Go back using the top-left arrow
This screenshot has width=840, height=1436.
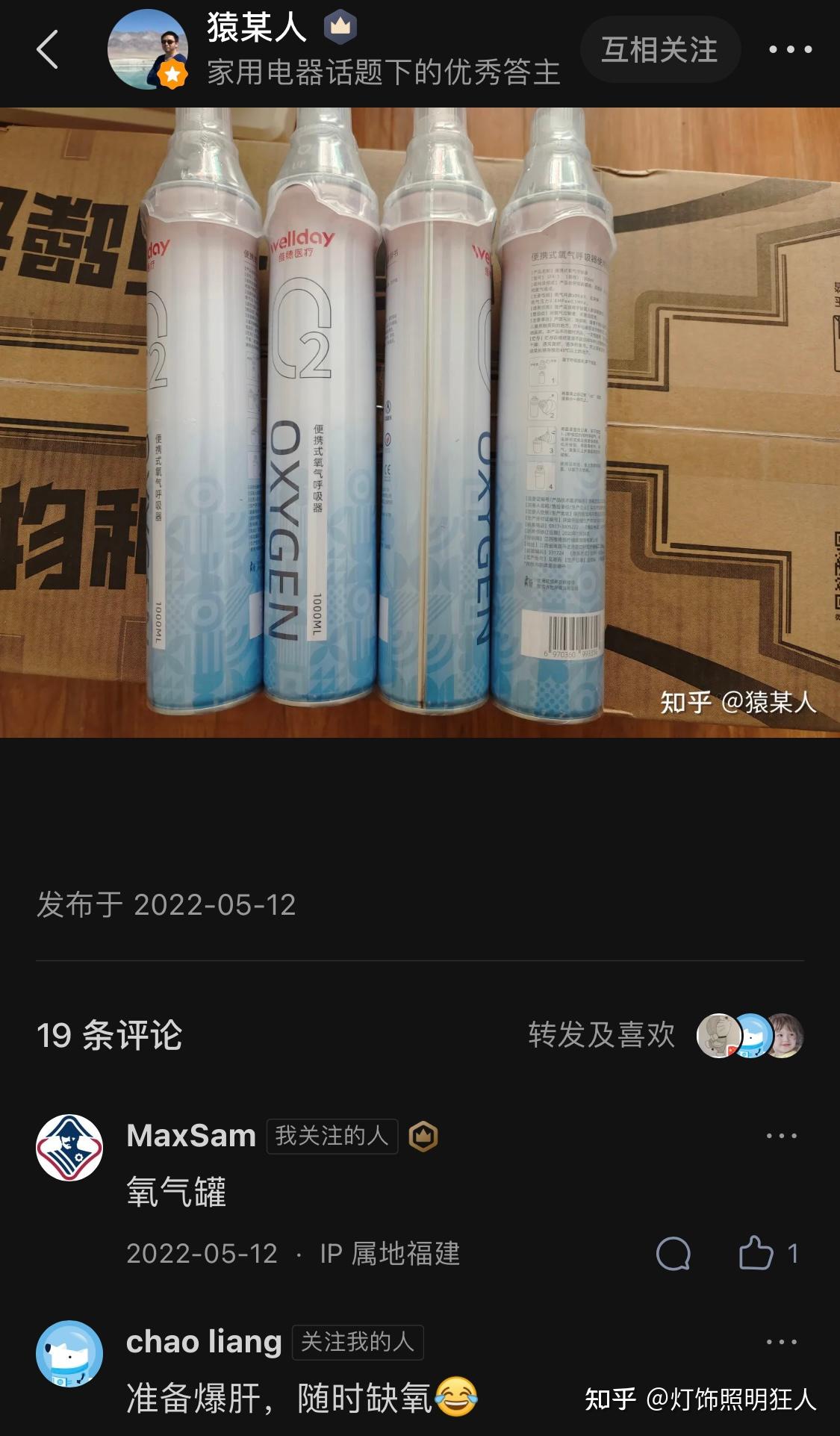click(x=47, y=49)
